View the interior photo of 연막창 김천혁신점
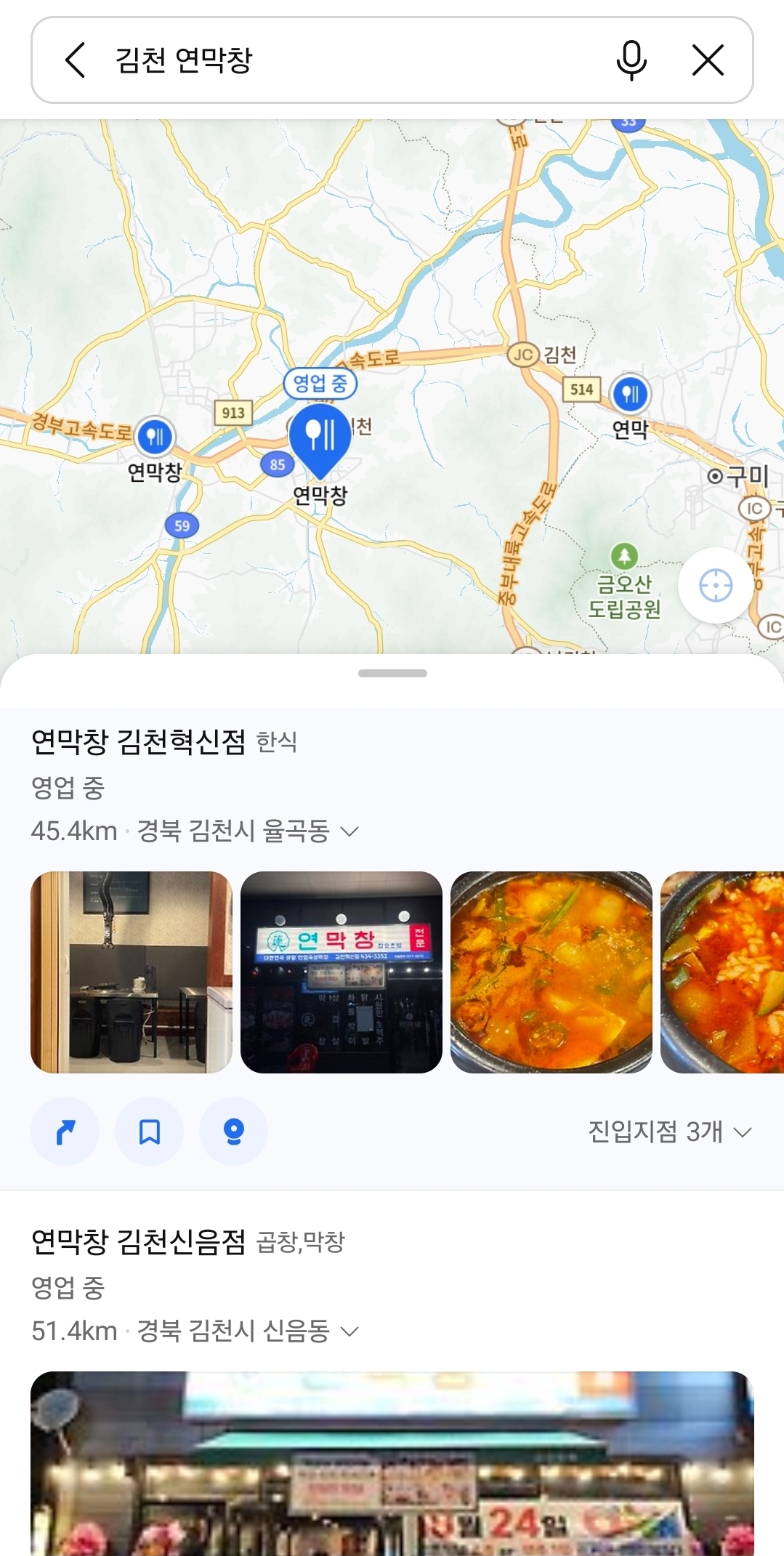The image size is (784, 1556). (x=132, y=972)
